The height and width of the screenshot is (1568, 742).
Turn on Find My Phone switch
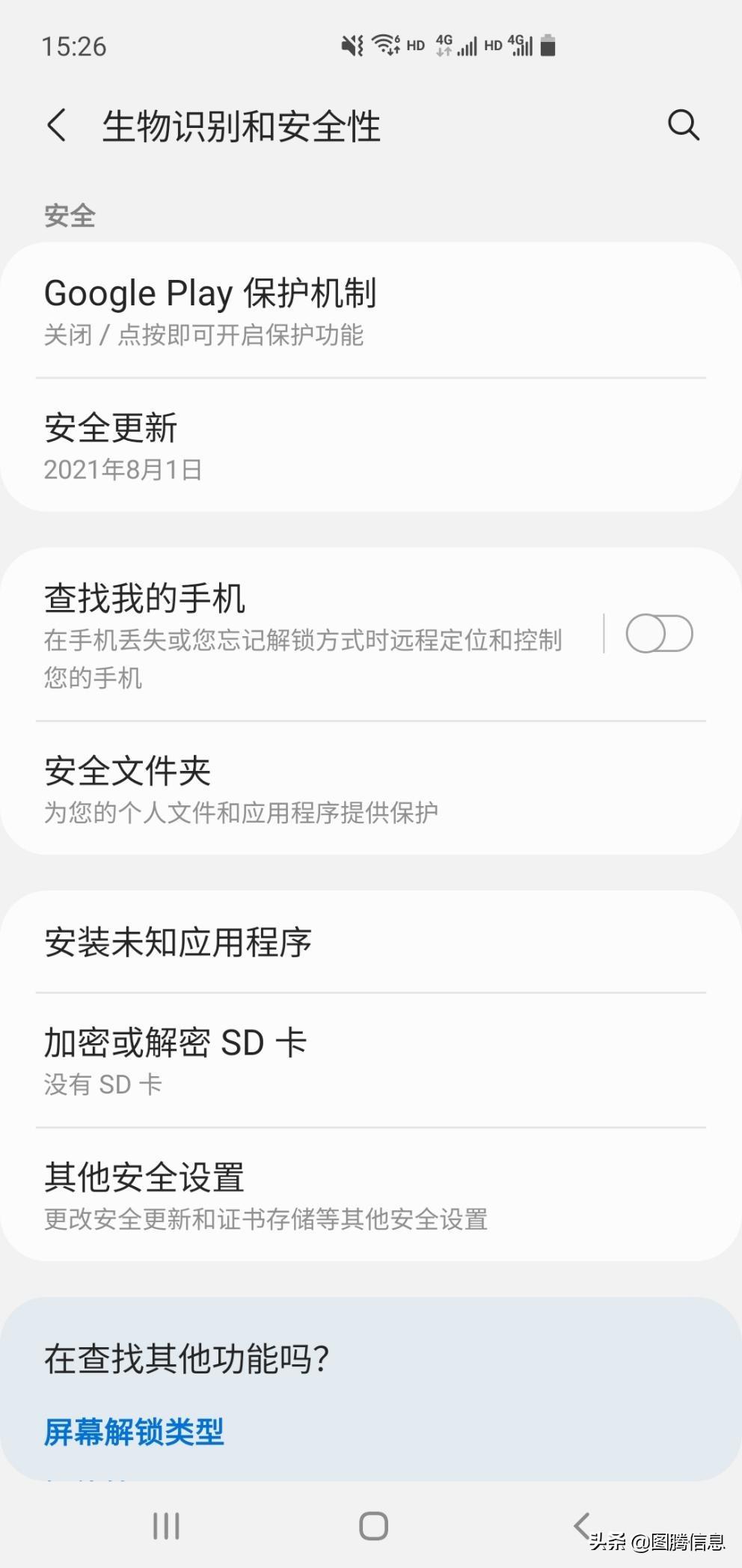click(659, 632)
